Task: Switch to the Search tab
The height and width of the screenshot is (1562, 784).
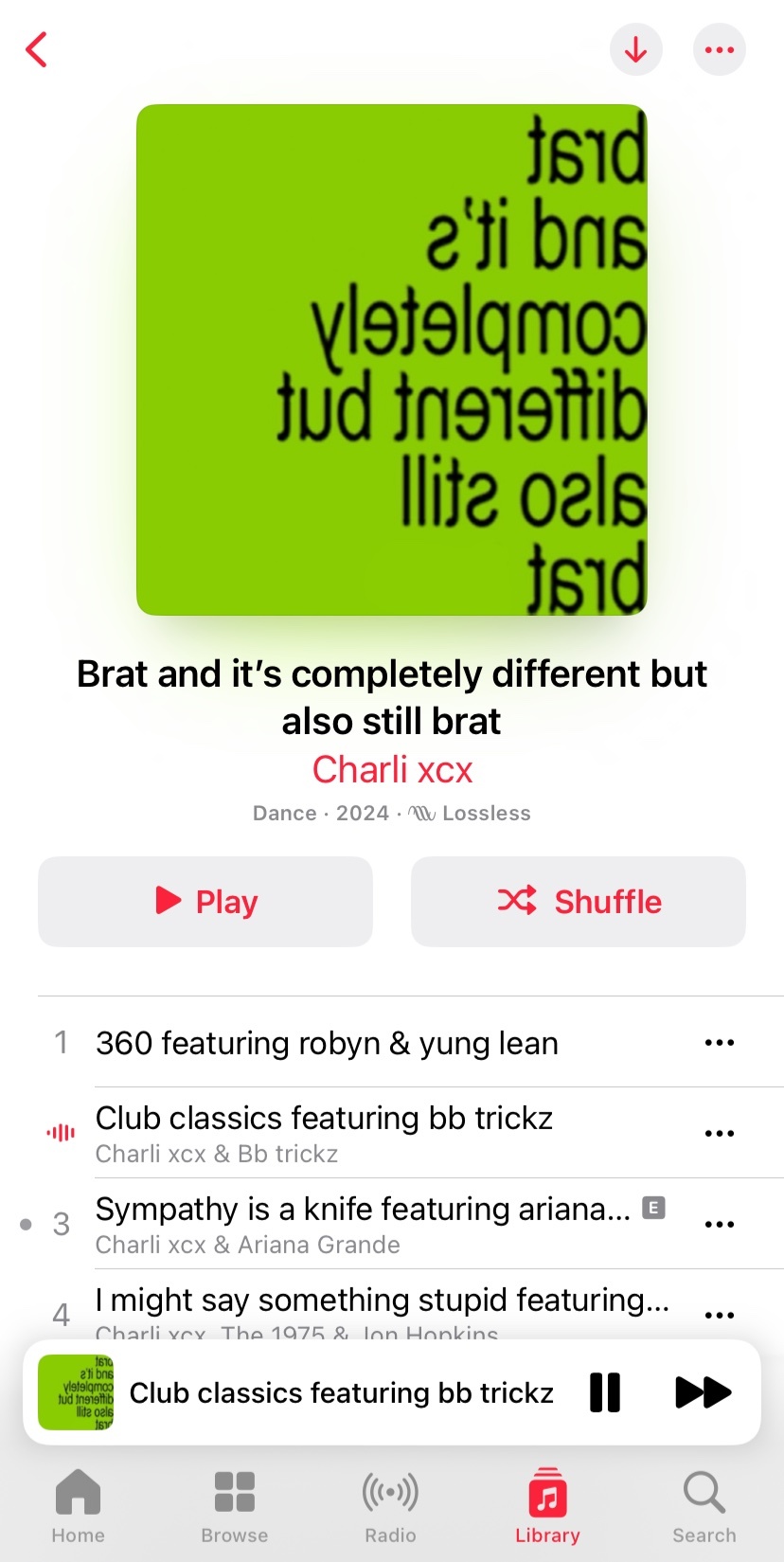Action: tap(704, 1506)
